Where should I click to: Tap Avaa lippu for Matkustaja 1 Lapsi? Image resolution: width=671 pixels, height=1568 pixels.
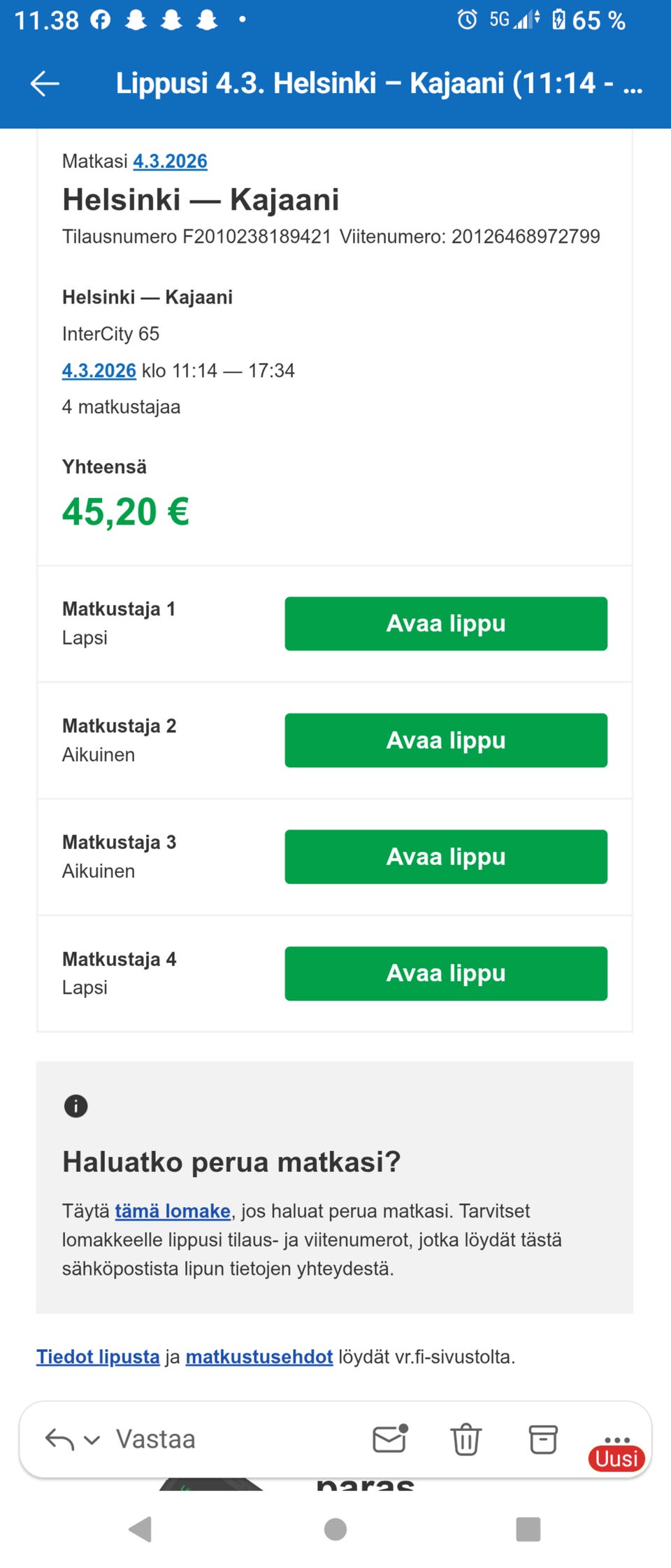446,624
